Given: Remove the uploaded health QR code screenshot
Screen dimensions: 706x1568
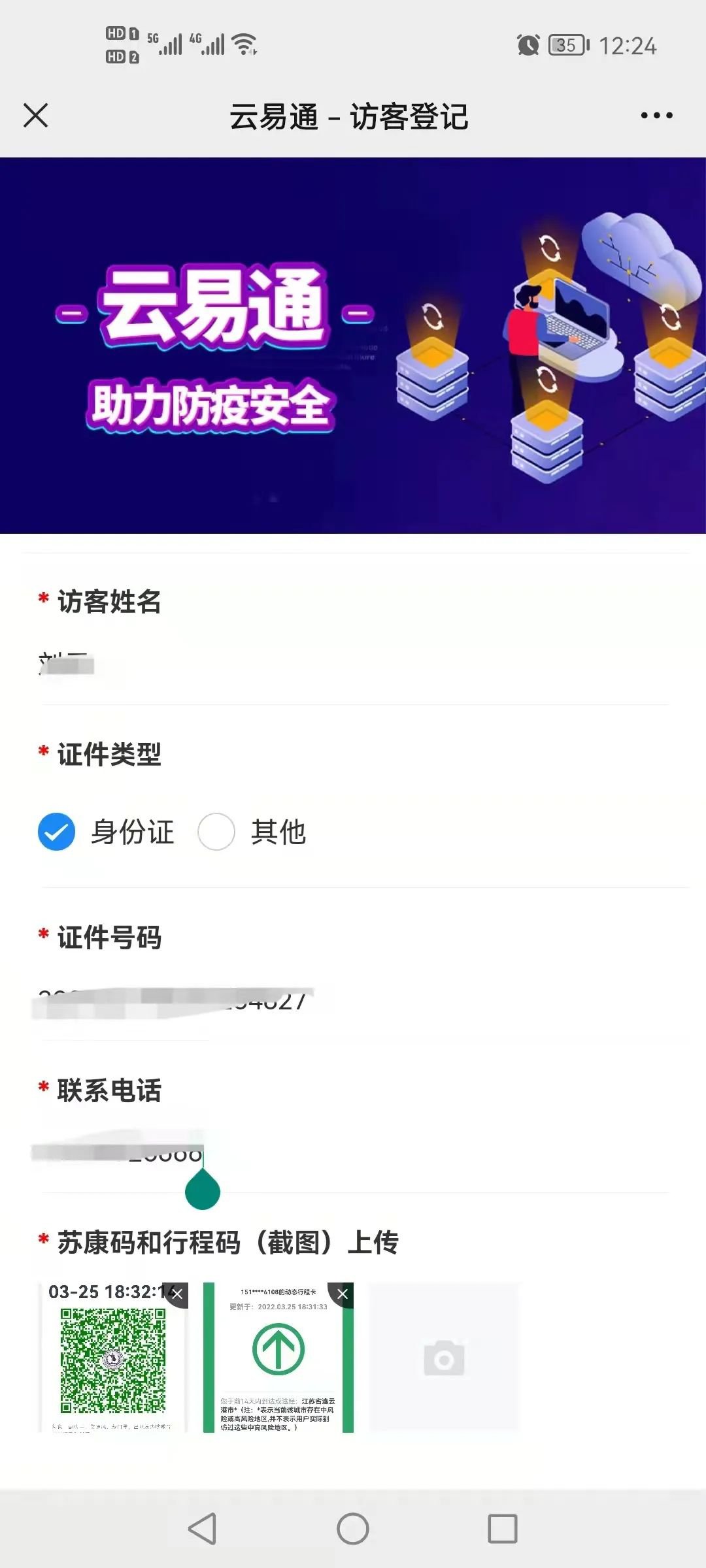Looking at the screenshot, I should 176,1294.
